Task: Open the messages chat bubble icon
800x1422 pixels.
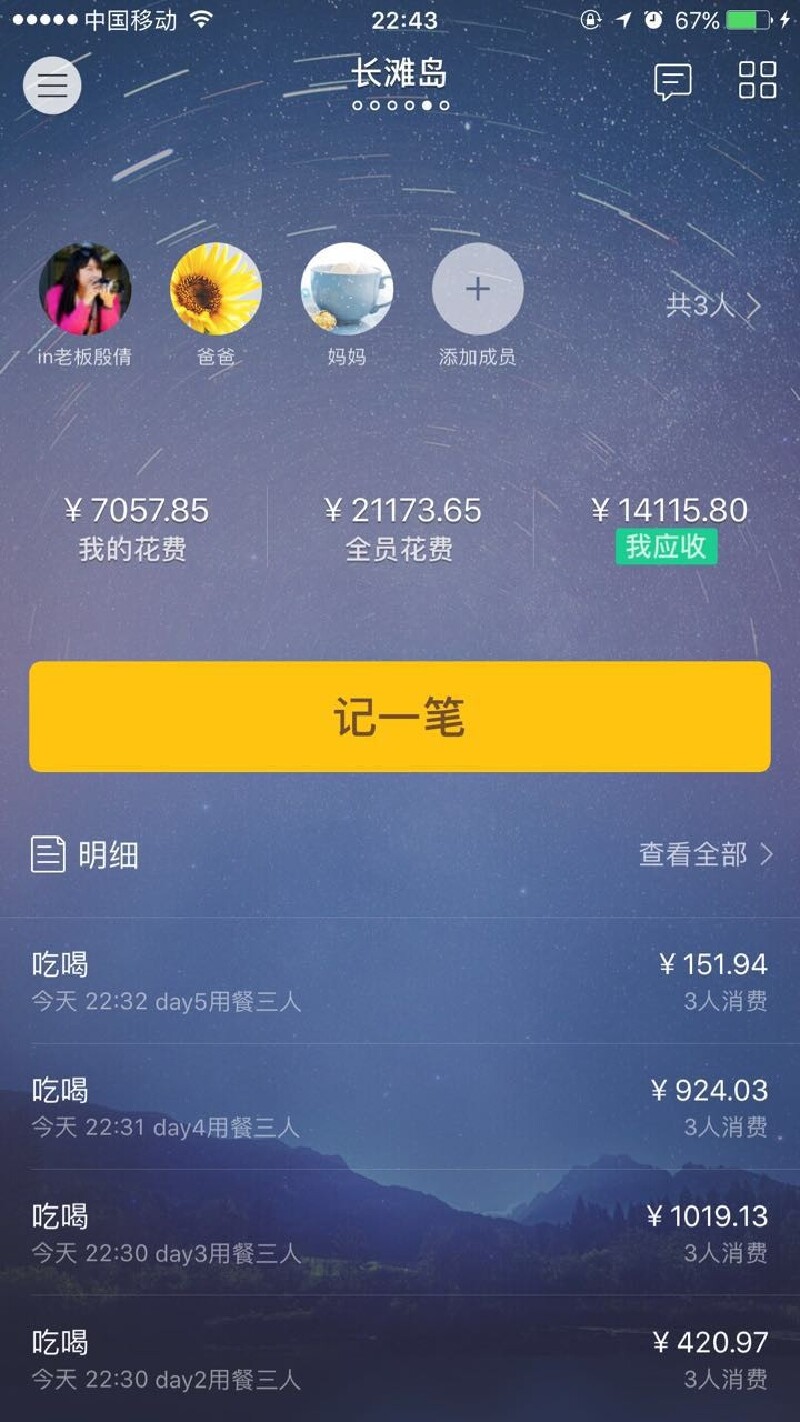Action: pyautogui.click(x=672, y=82)
